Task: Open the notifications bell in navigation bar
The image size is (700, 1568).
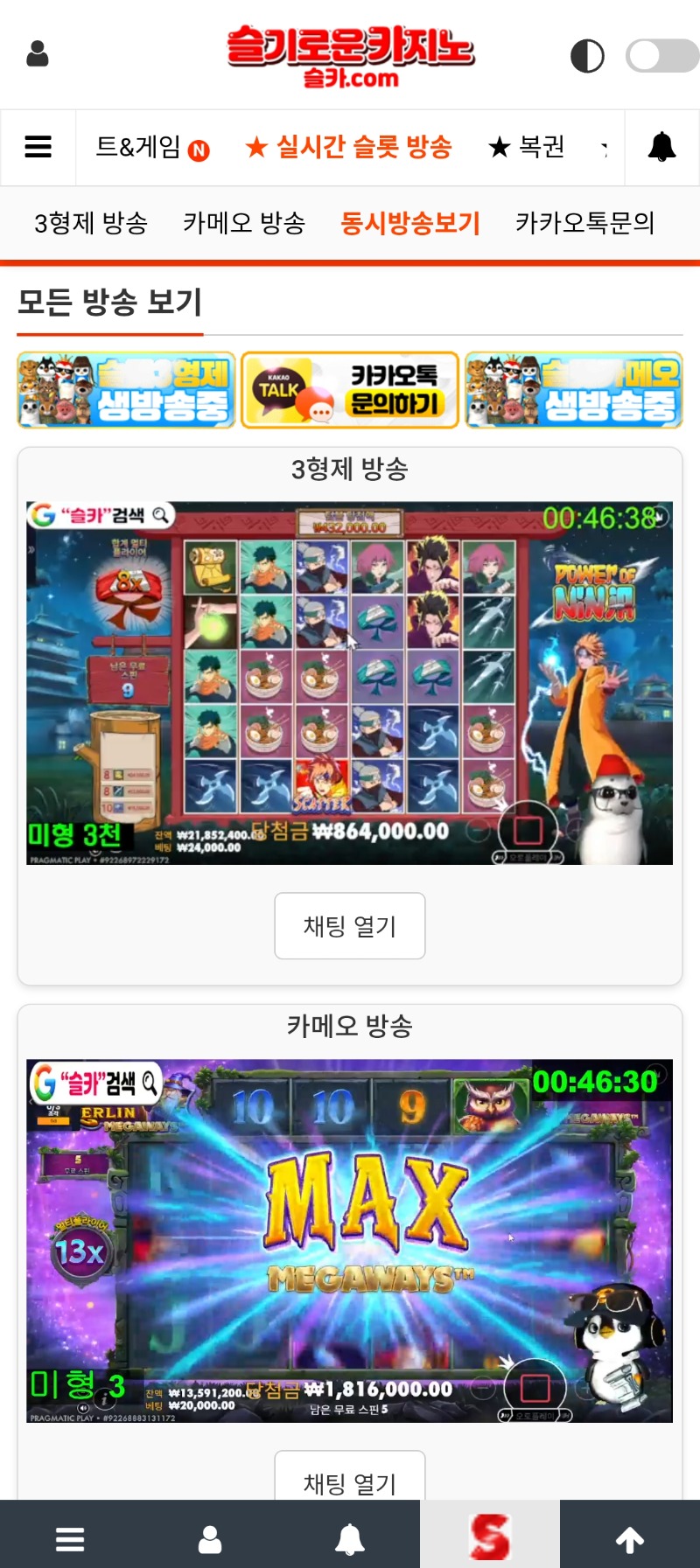Action: pyautogui.click(x=661, y=147)
